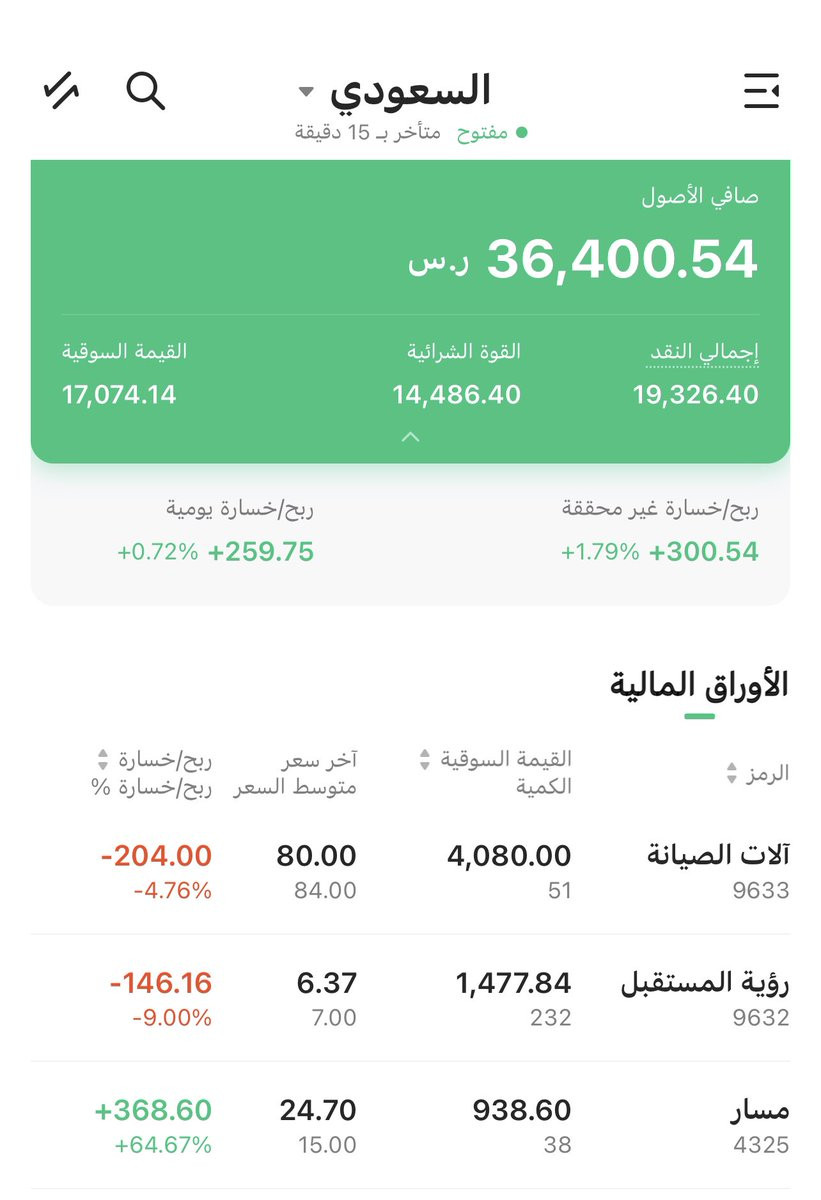Open the search magnifier
The width and height of the screenshot is (821, 1200).
pos(145,91)
